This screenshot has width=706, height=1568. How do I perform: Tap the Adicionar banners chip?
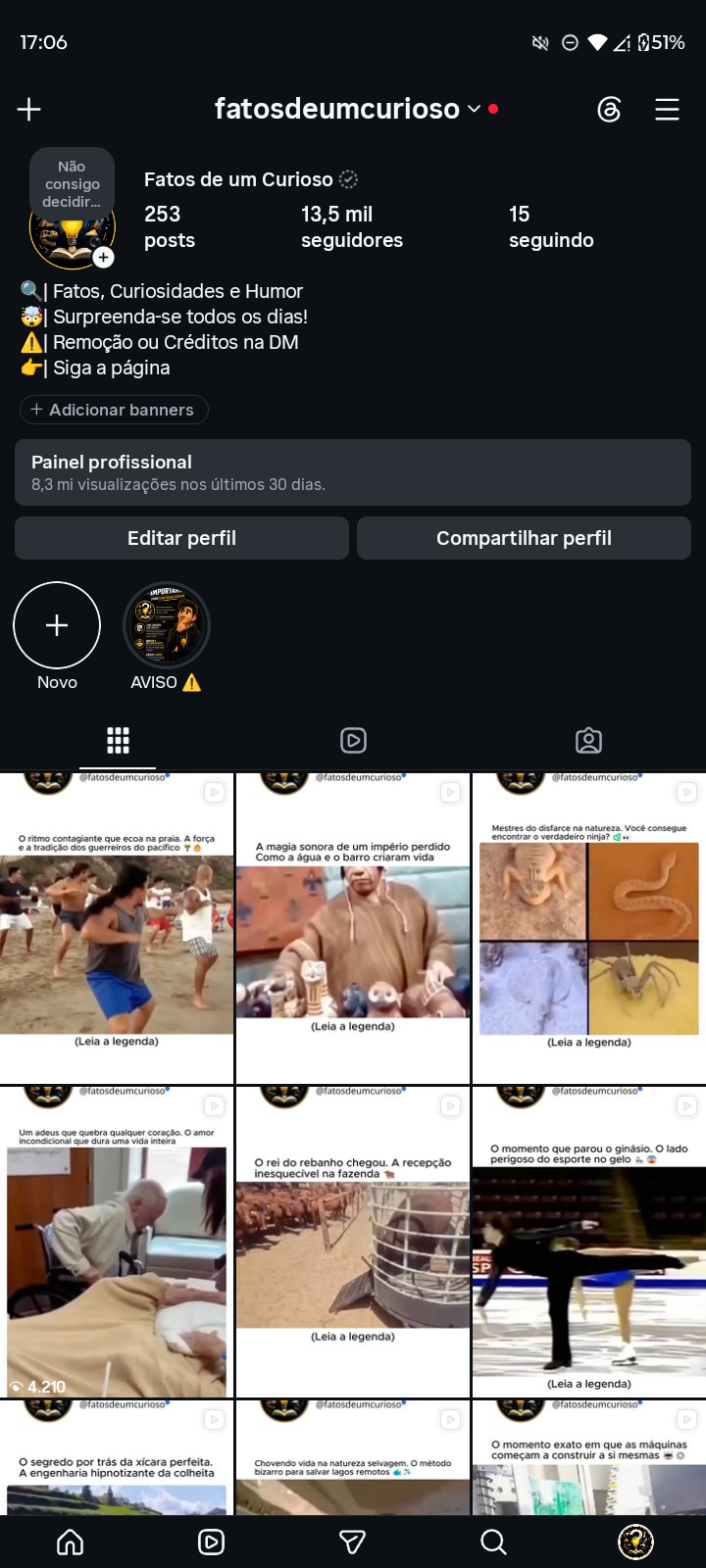coord(114,410)
